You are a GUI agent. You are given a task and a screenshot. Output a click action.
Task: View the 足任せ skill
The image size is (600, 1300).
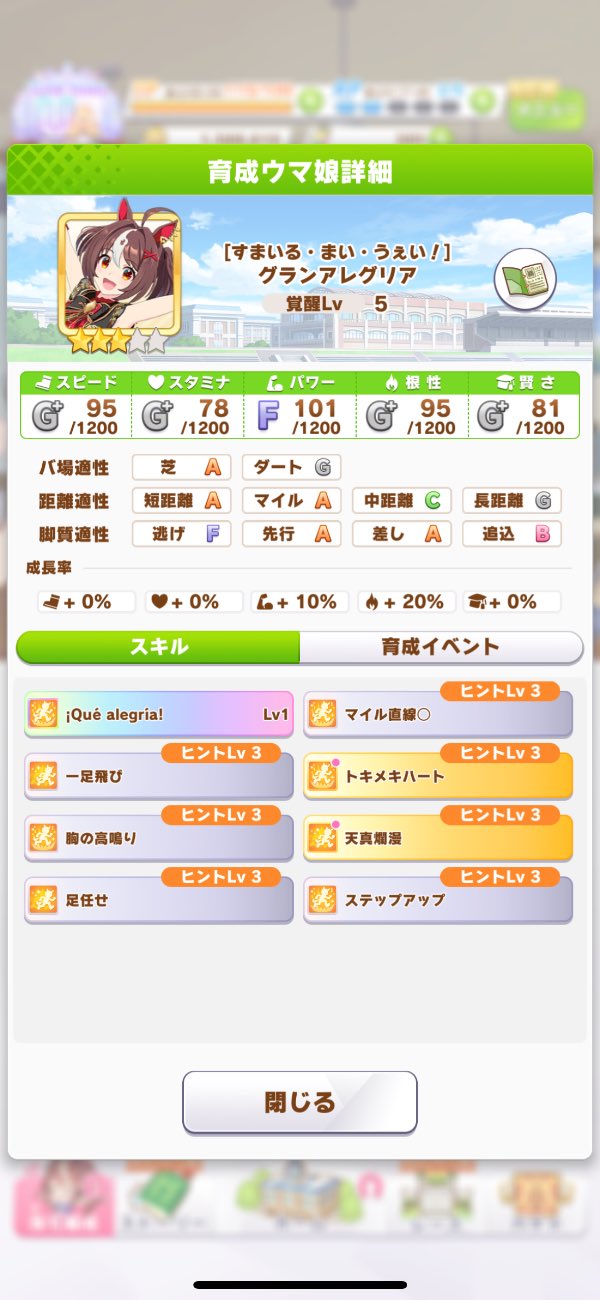158,900
